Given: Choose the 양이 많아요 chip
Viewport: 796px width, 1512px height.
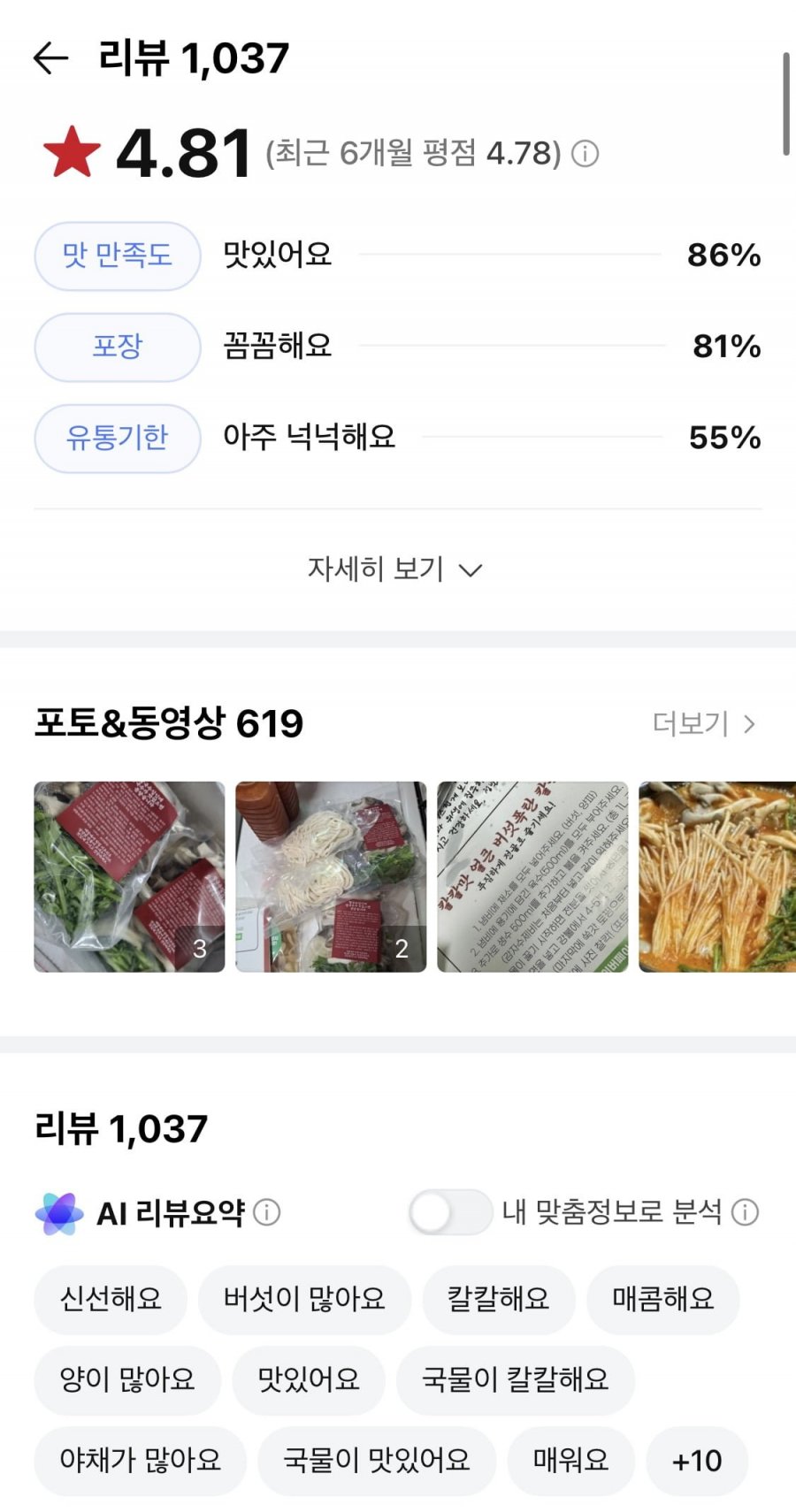Looking at the screenshot, I should click(x=126, y=1379).
